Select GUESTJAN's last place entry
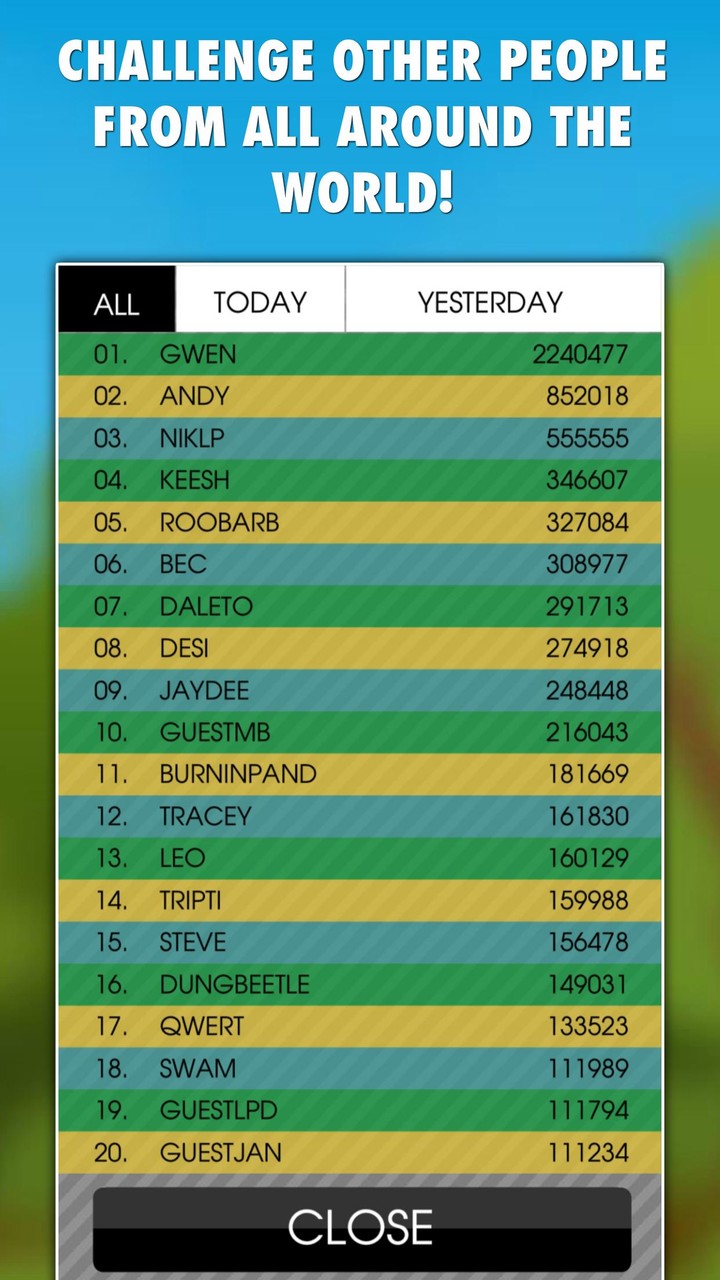The height and width of the screenshot is (1280, 720). [360, 1153]
